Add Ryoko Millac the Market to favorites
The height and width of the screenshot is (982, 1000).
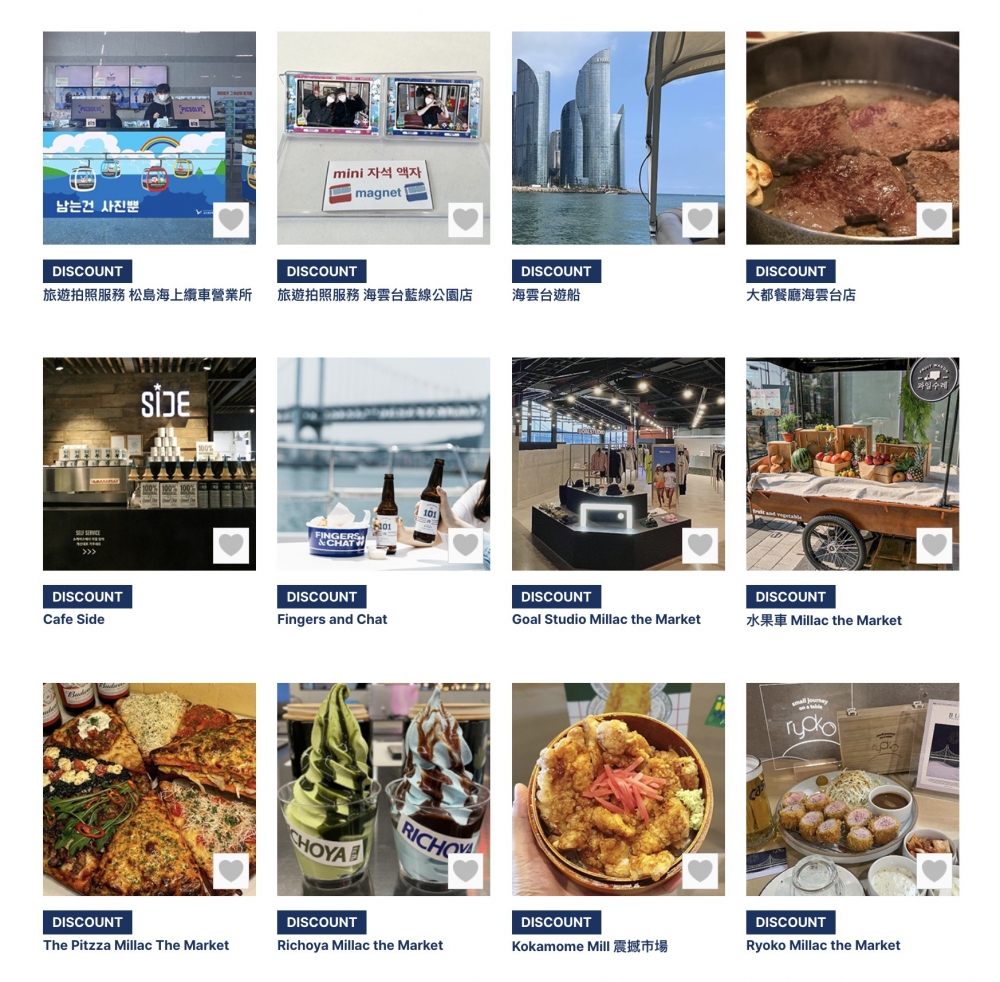click(934, 872)
